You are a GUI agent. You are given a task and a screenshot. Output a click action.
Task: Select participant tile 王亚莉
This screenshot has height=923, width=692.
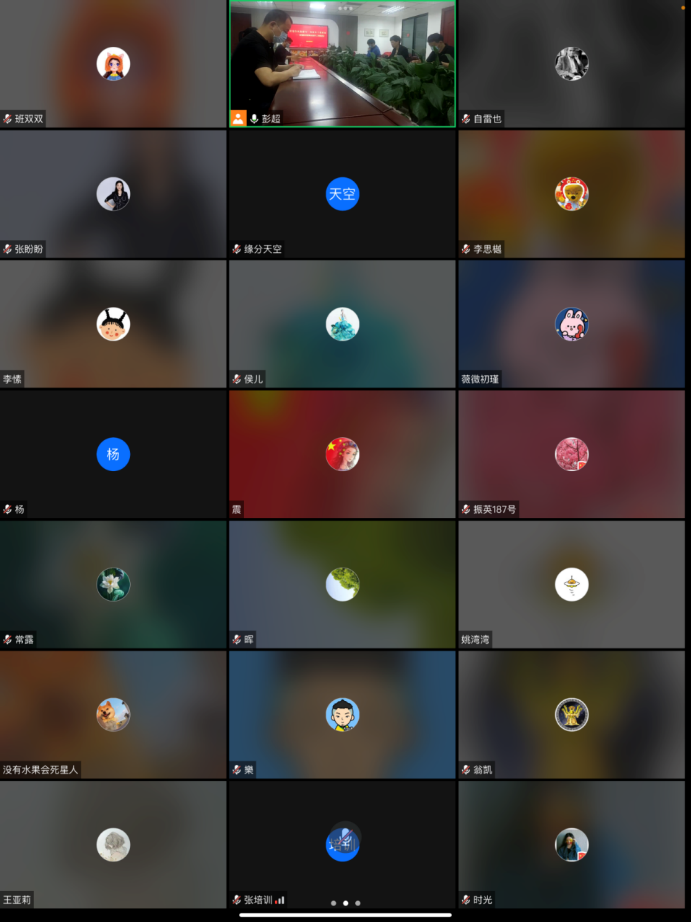113,844
